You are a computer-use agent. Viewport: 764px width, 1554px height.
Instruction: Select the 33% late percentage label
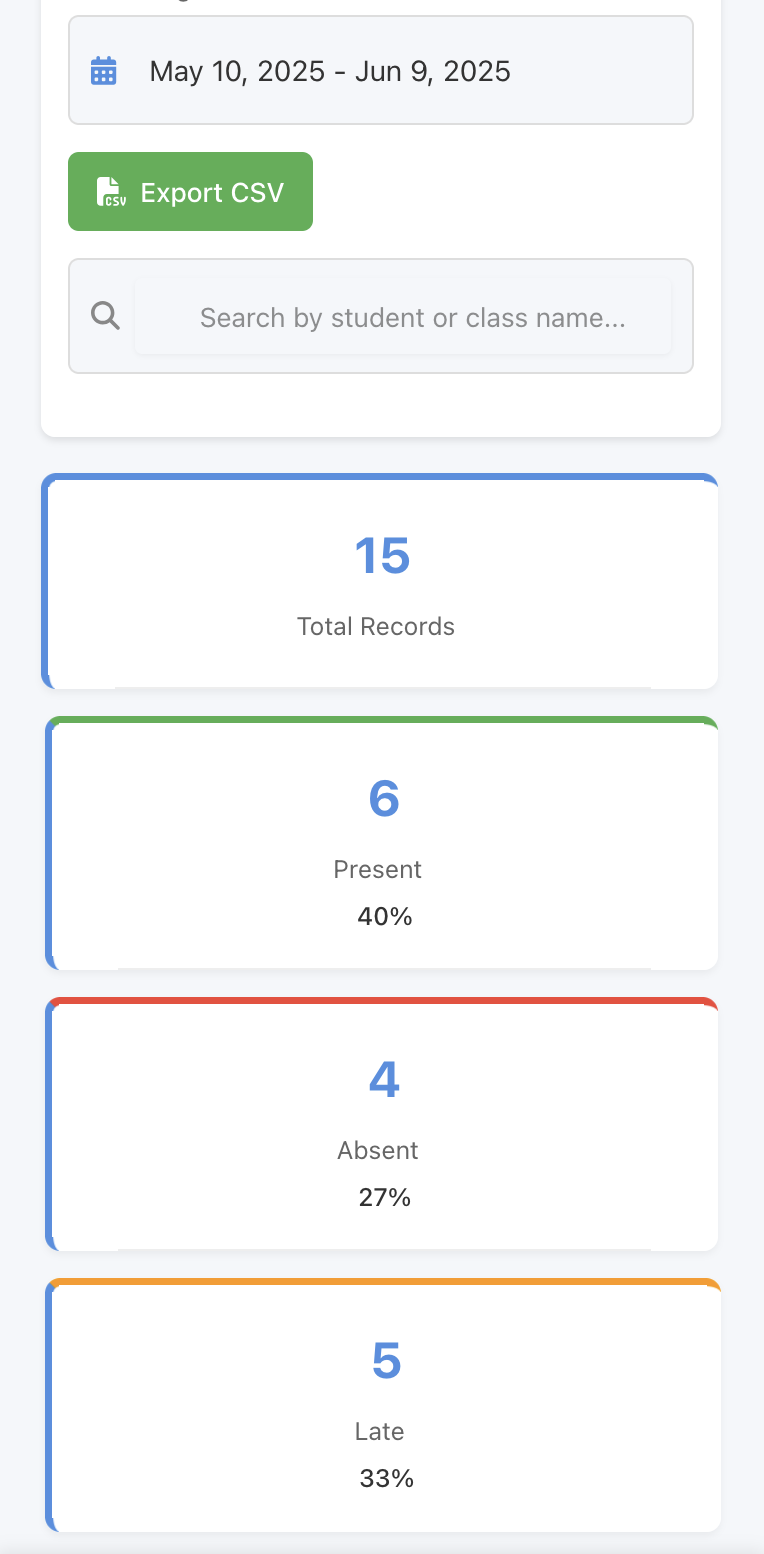coord(386,1477)
